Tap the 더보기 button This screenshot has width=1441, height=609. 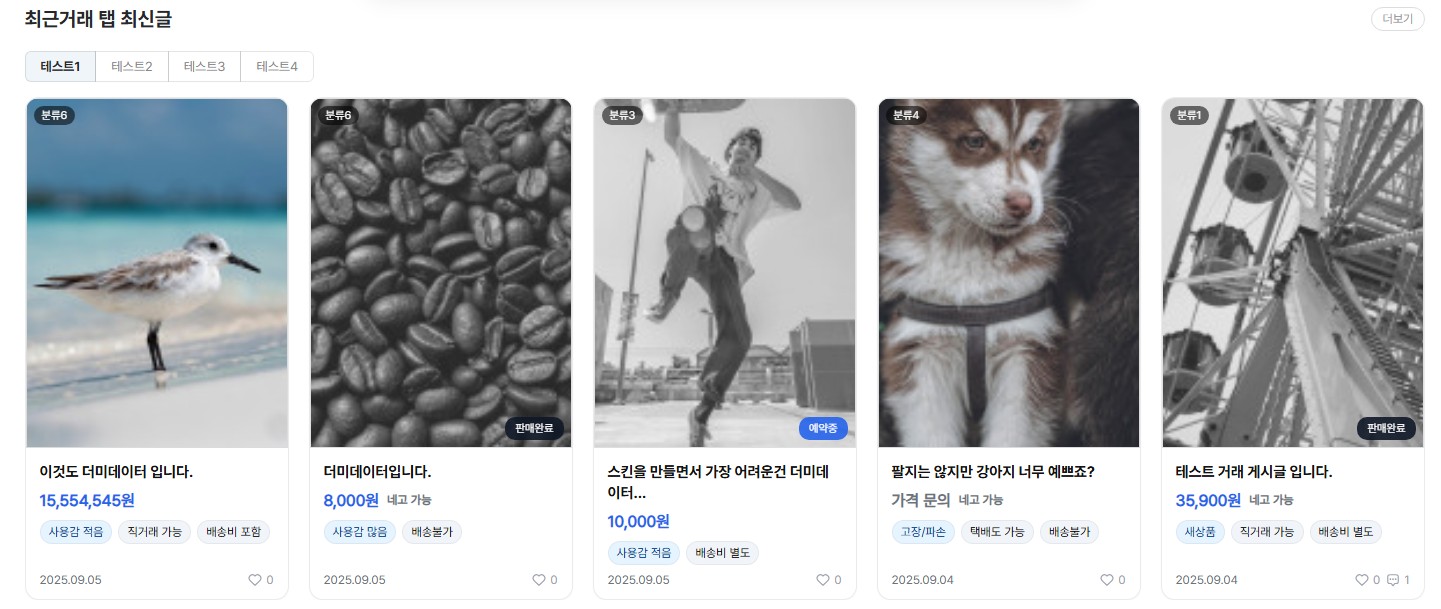[x=1397, y=19]
